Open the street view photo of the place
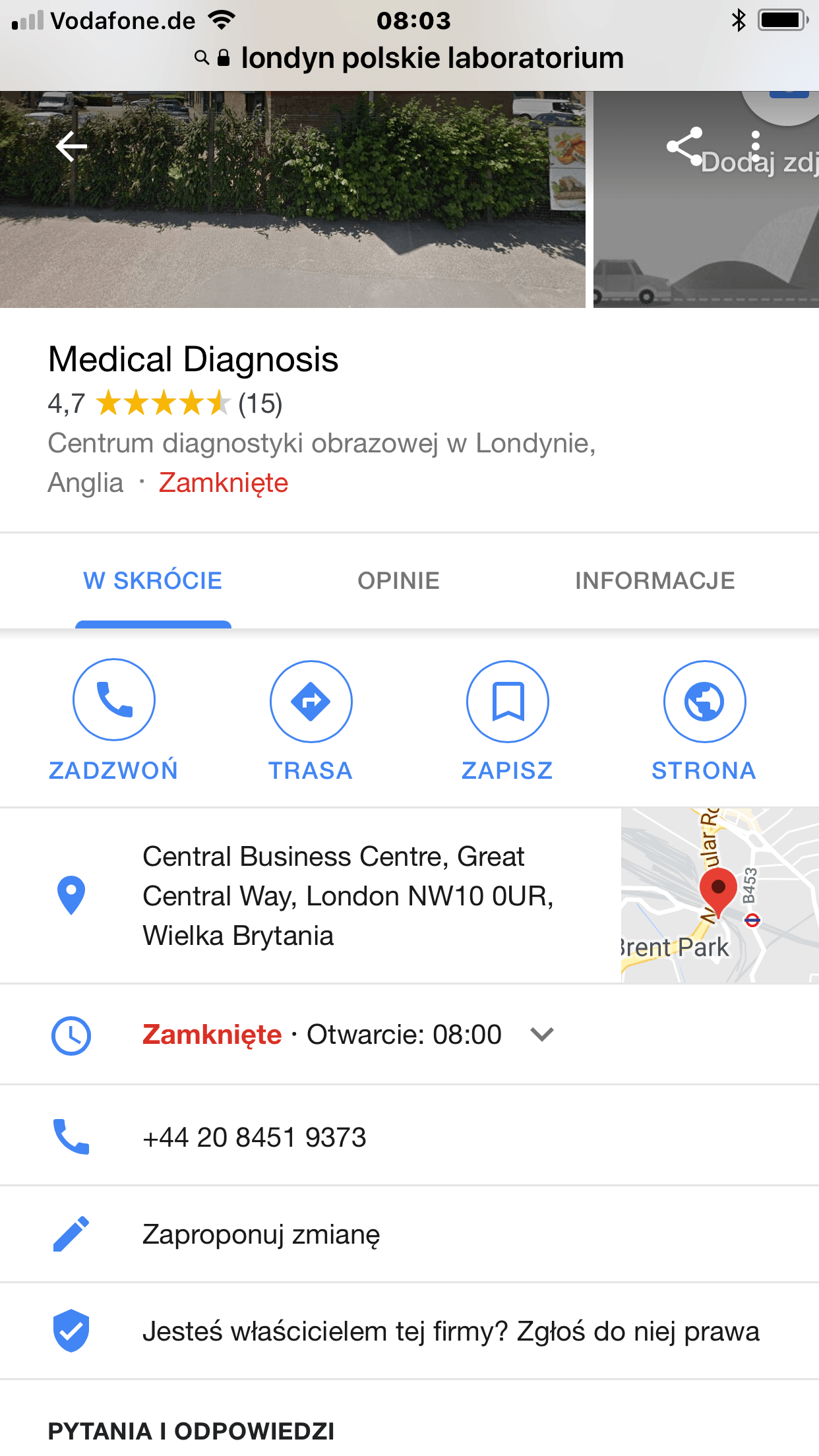 pos(293,199)
